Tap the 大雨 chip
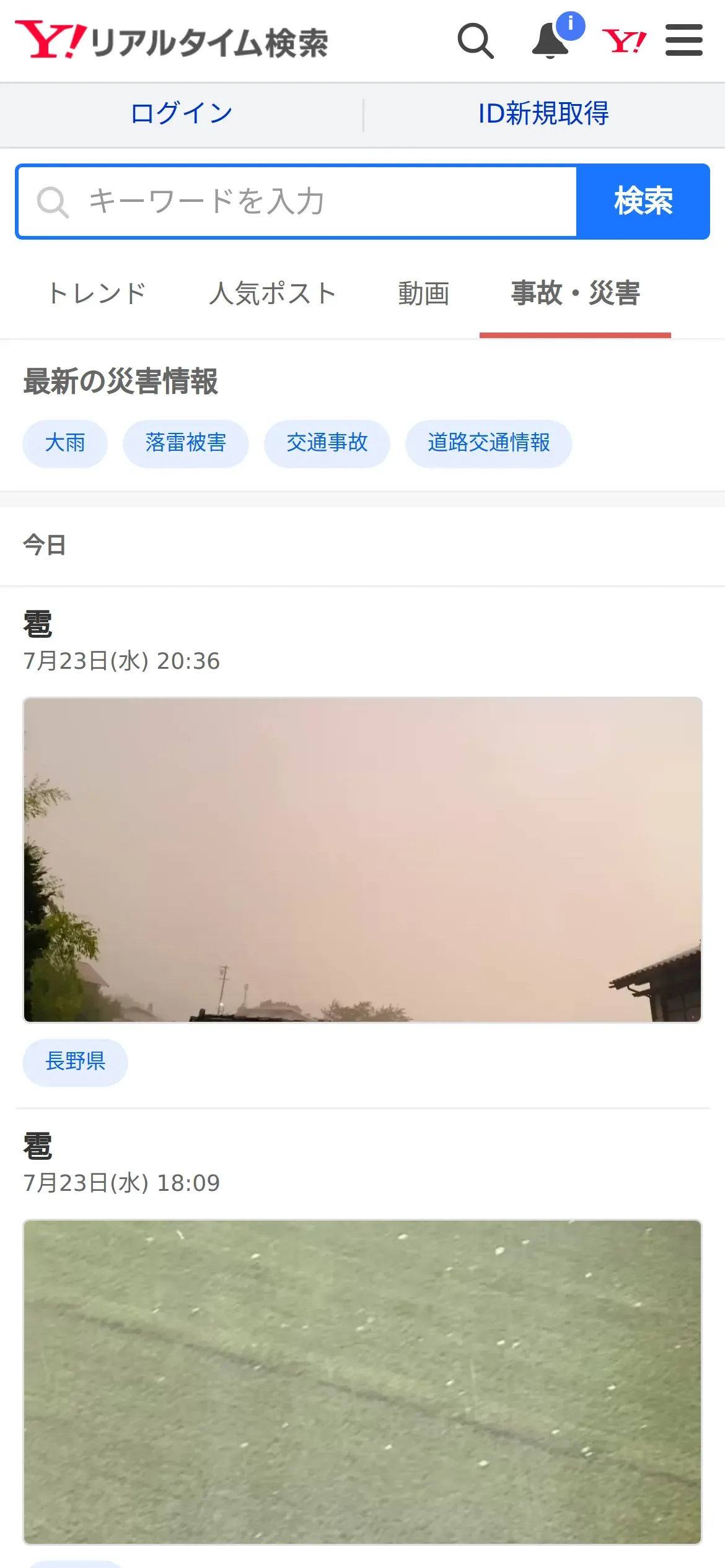The image size is (725, 1568). (65, 443)
